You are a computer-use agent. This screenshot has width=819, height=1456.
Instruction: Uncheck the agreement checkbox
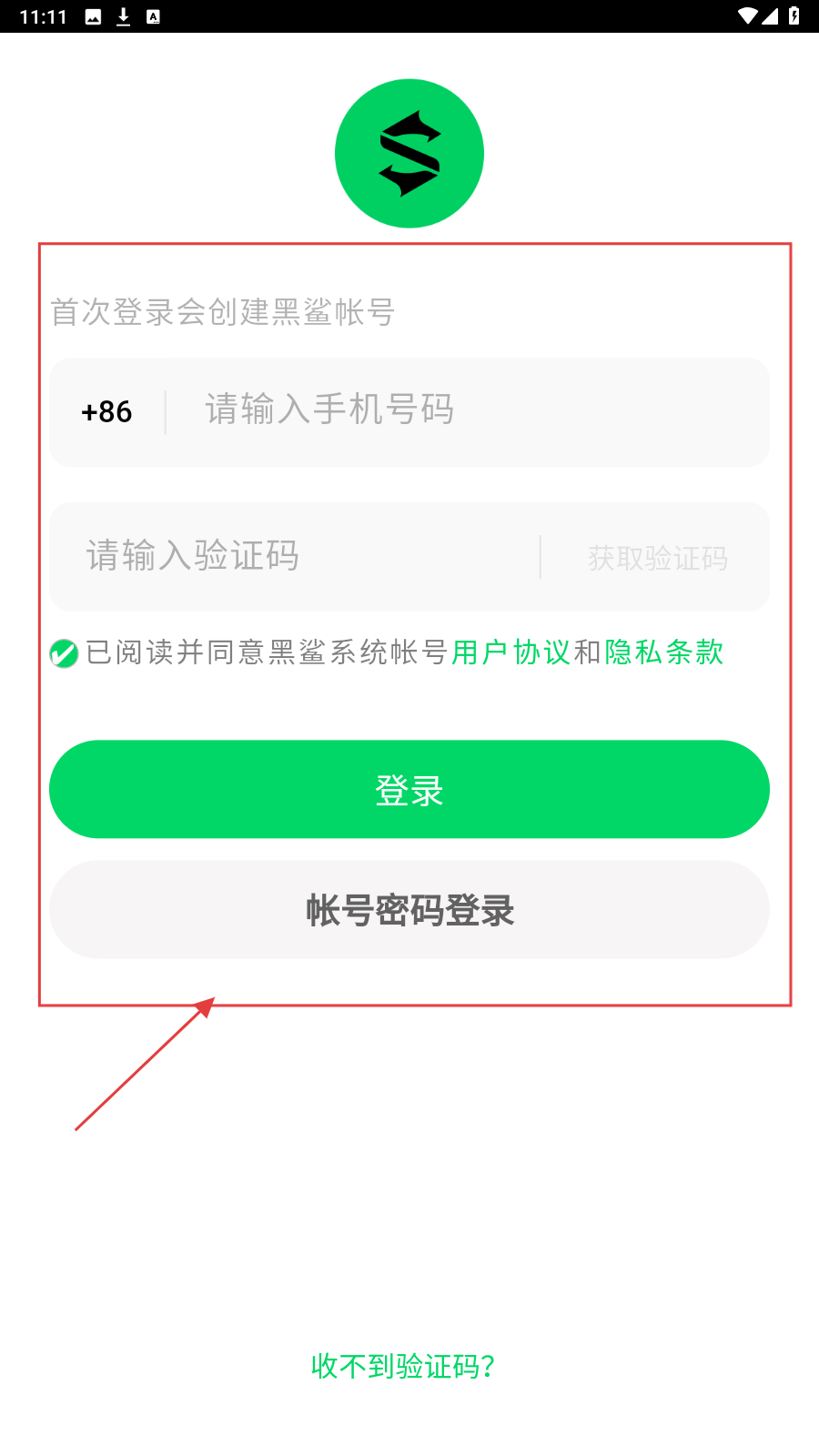pos(64,653)
